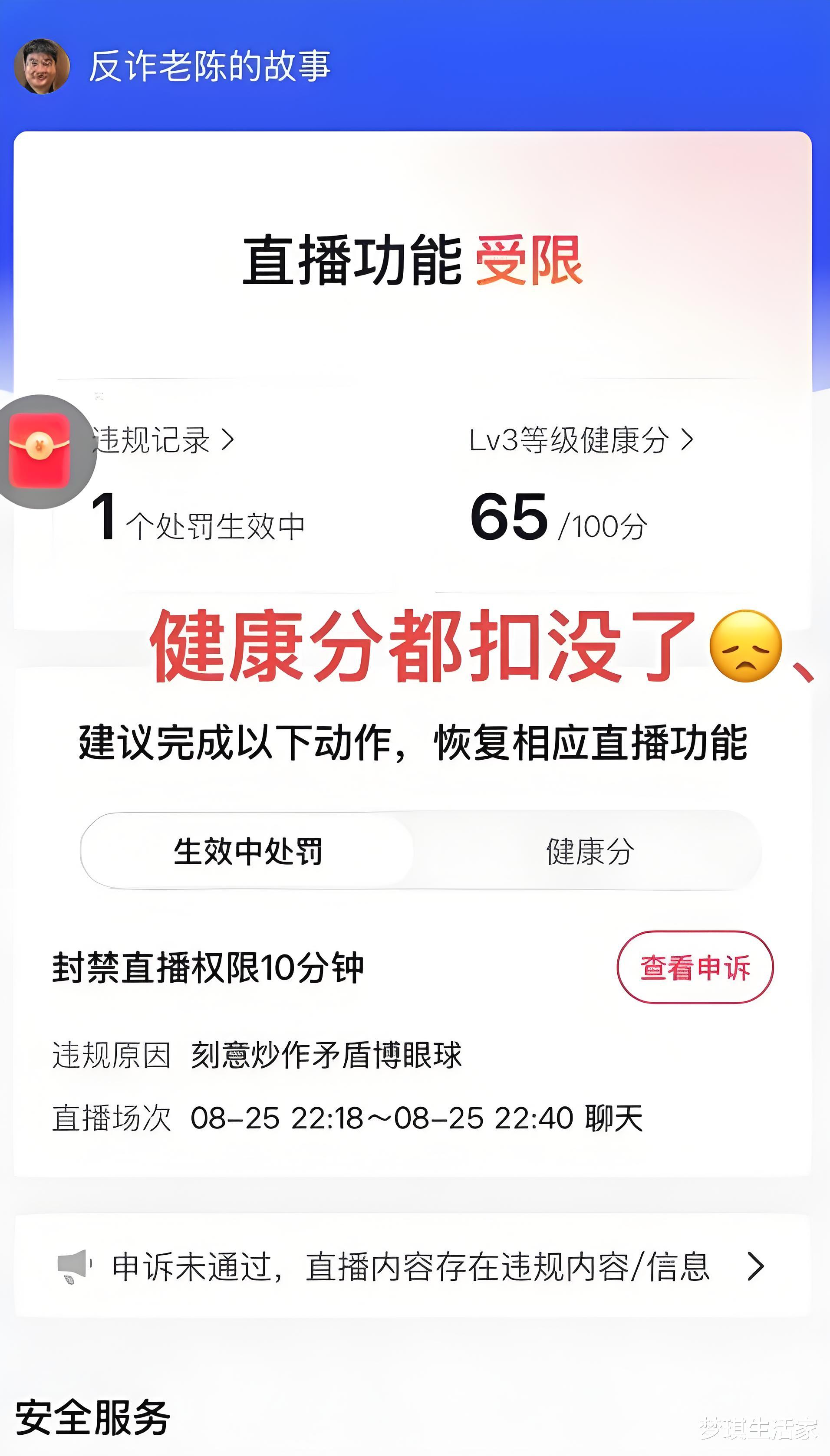Viewport: 830px width, 1456px height.
Task: Open the 申诉未通过 notice row
Action: click(x=412, y=1266)
